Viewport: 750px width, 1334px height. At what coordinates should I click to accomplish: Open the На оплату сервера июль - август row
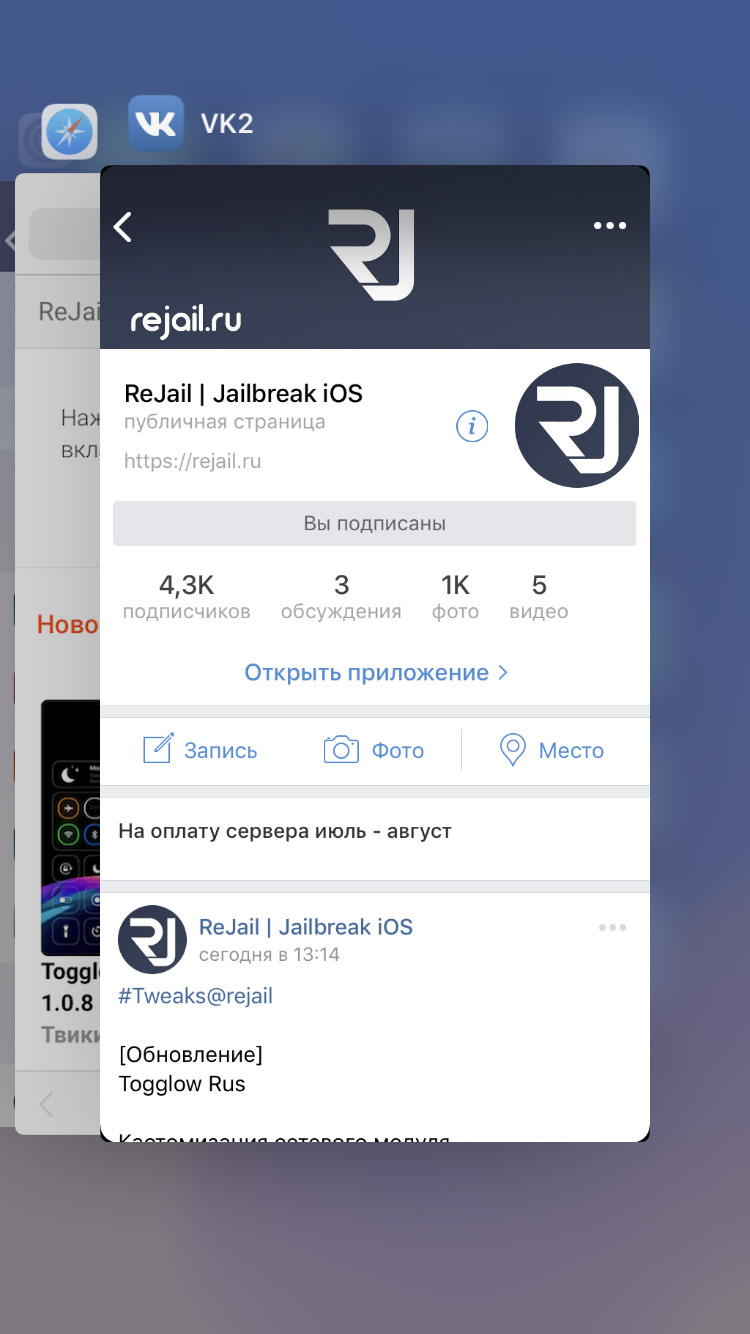[374, 832]
